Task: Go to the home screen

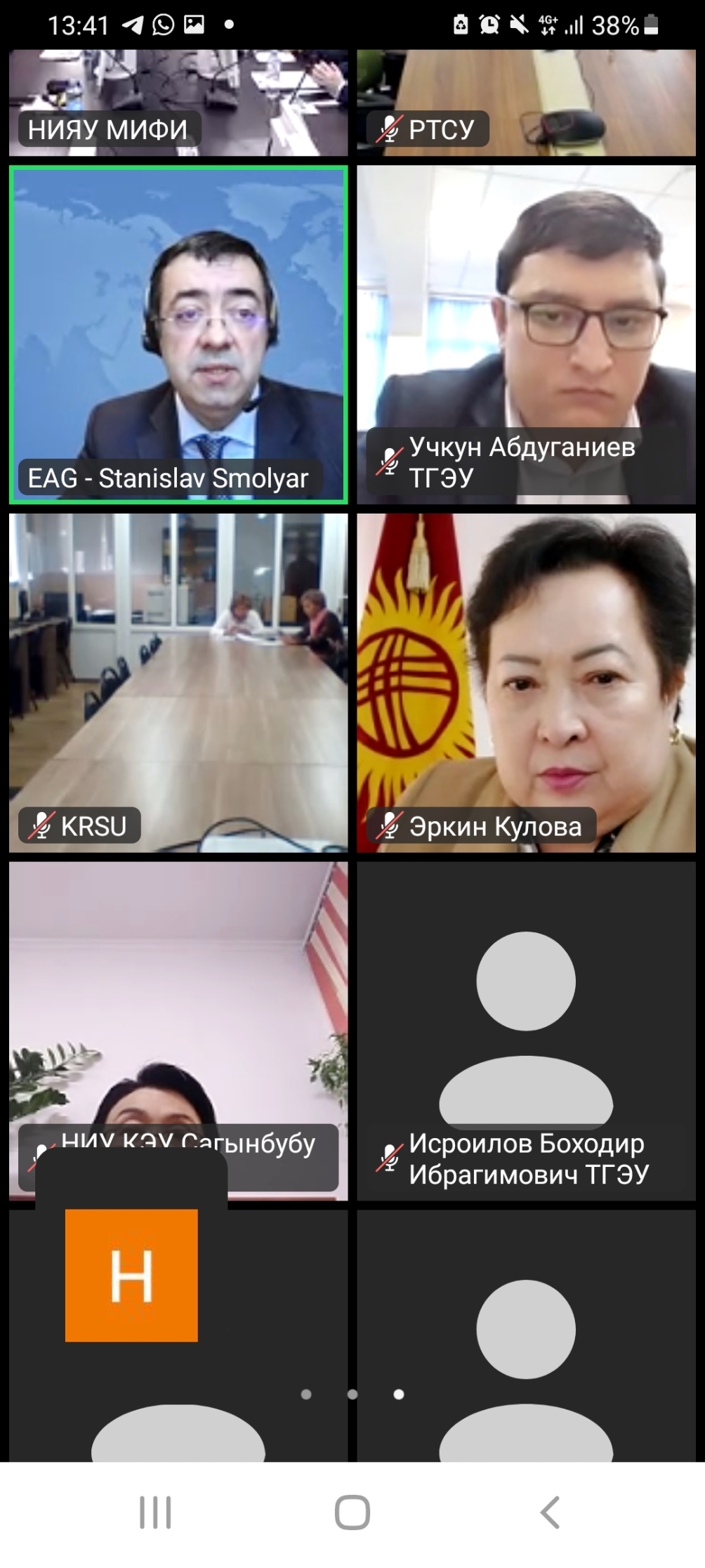Action: tap(352, 1512)
